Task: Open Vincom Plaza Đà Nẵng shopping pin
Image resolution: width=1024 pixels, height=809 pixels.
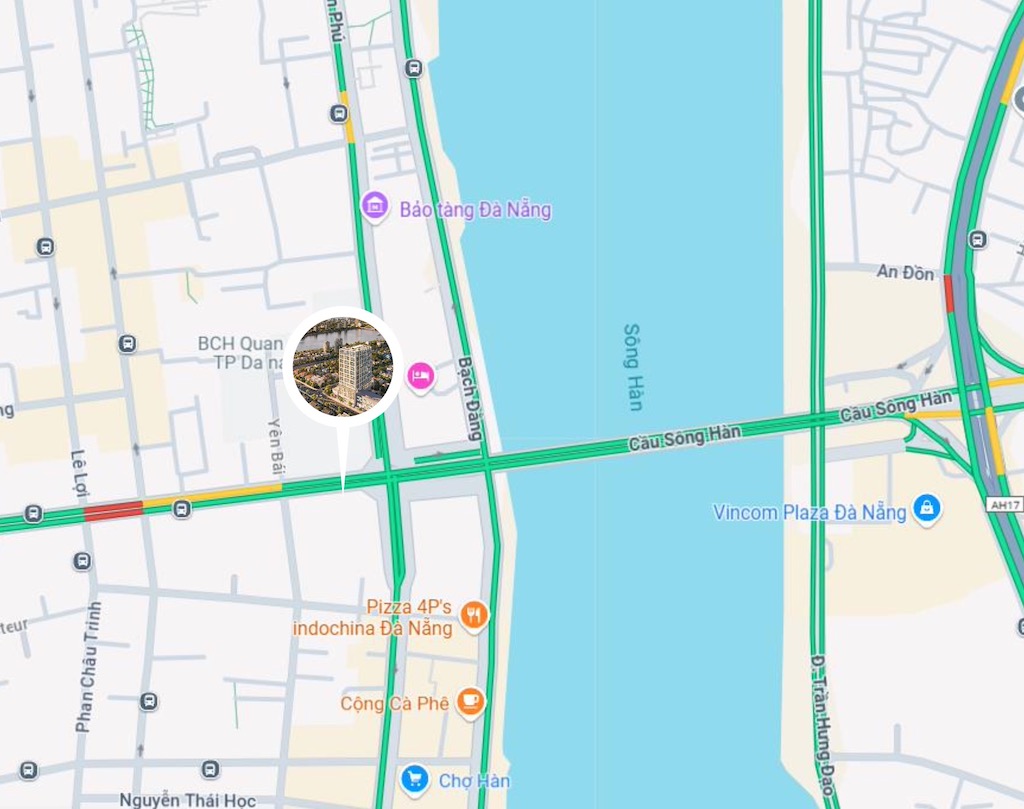Action: pos(927,509)
